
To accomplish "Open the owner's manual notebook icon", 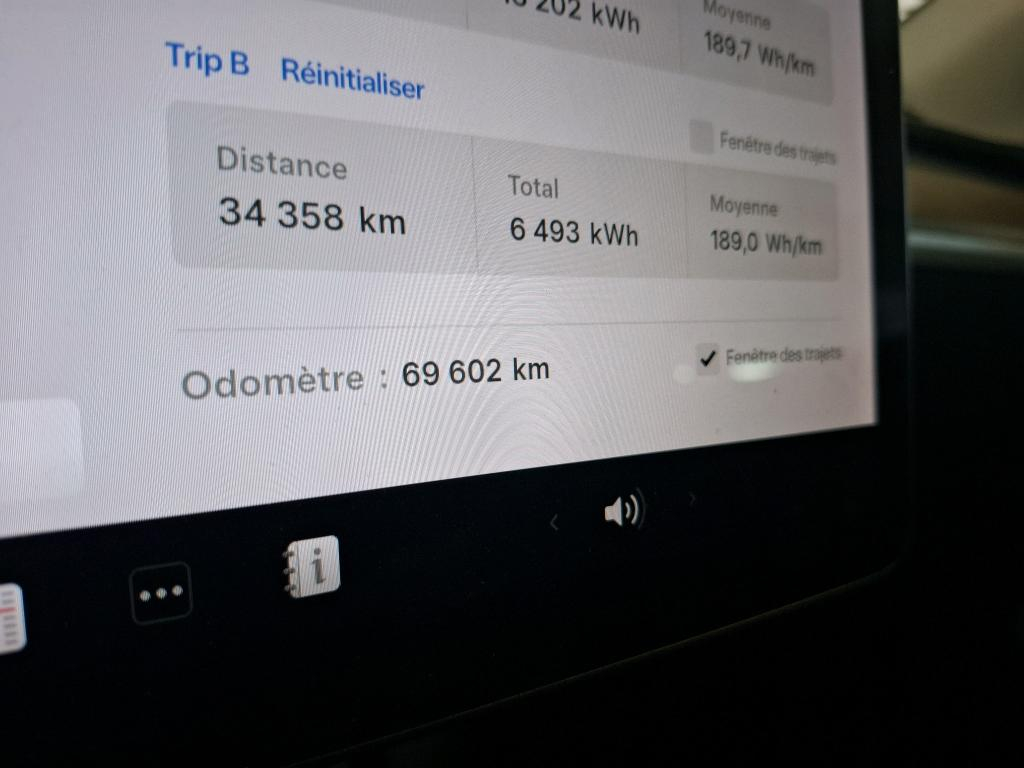I will click(311, 567).
